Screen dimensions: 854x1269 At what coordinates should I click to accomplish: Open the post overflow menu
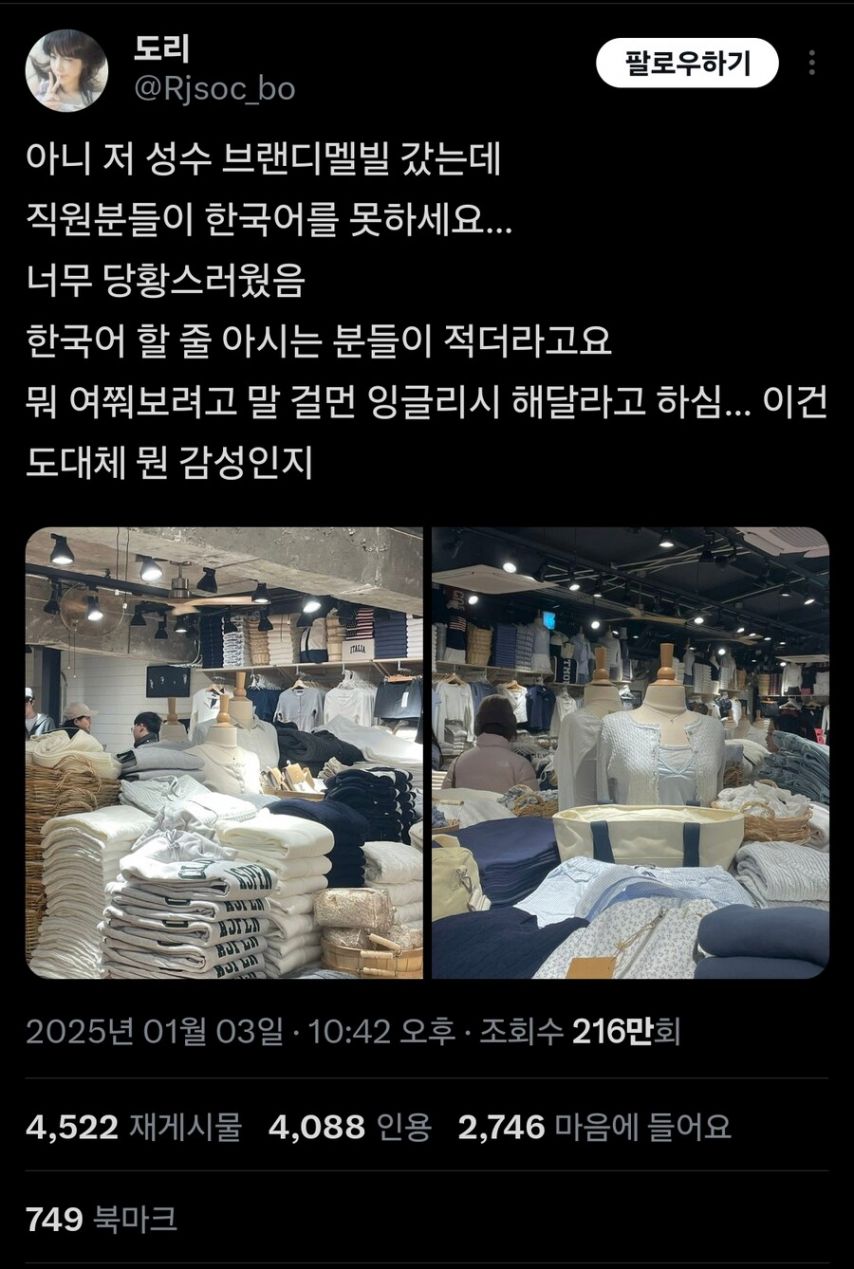[x=812, y=64]
